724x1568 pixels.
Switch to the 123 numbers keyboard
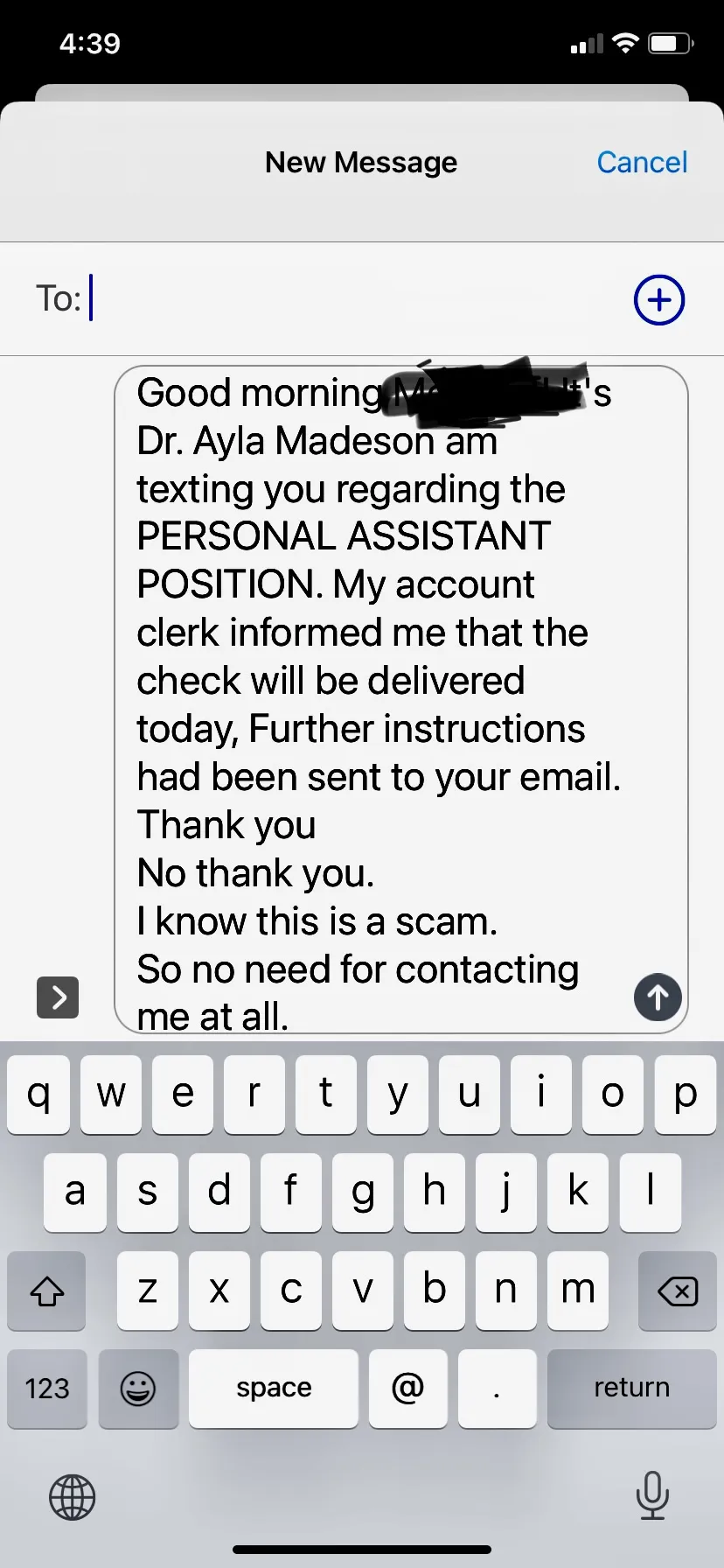click(47, 1389)
